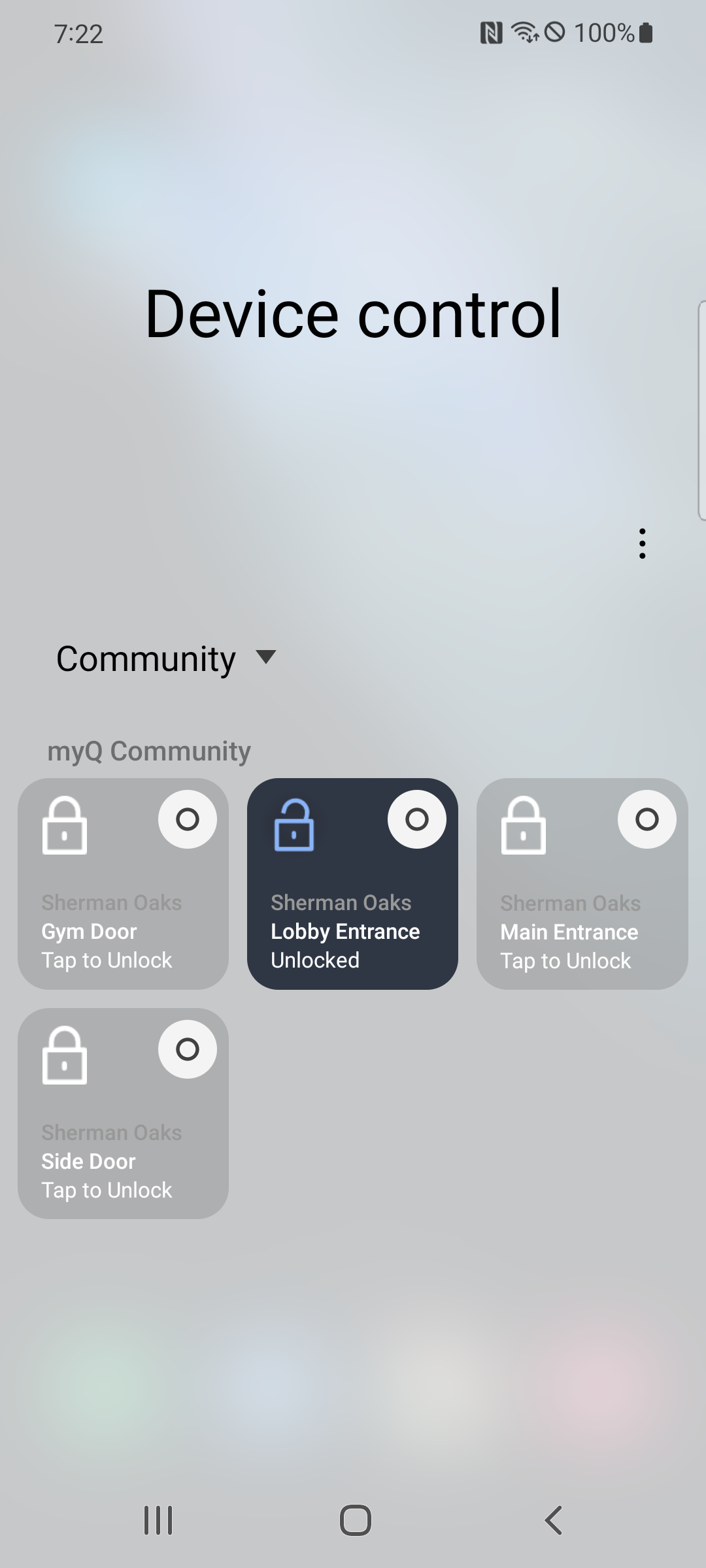Tap the circular toggle on Gym Door card
Screen dimensions: 706x1568
[x=188, y=819]
